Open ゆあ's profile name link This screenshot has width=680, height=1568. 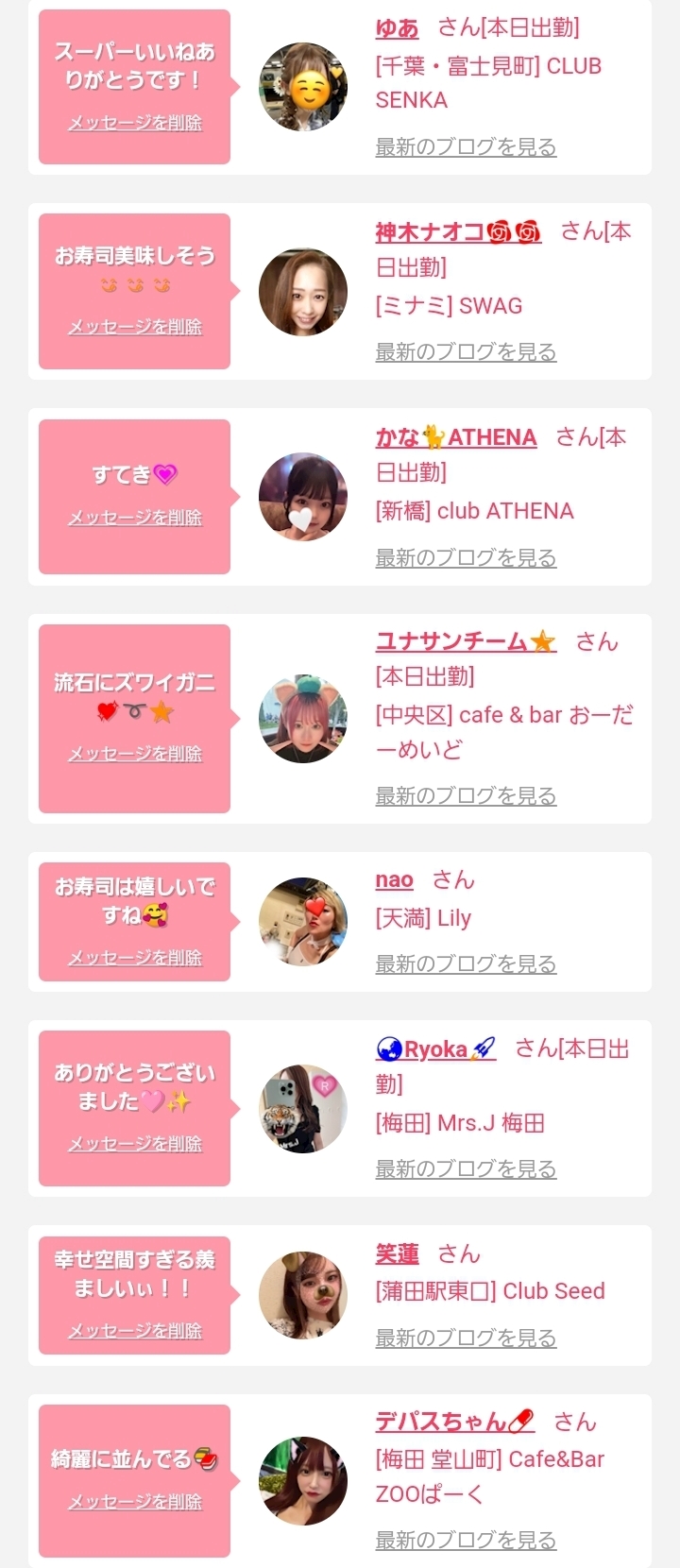tap(397, 28)
